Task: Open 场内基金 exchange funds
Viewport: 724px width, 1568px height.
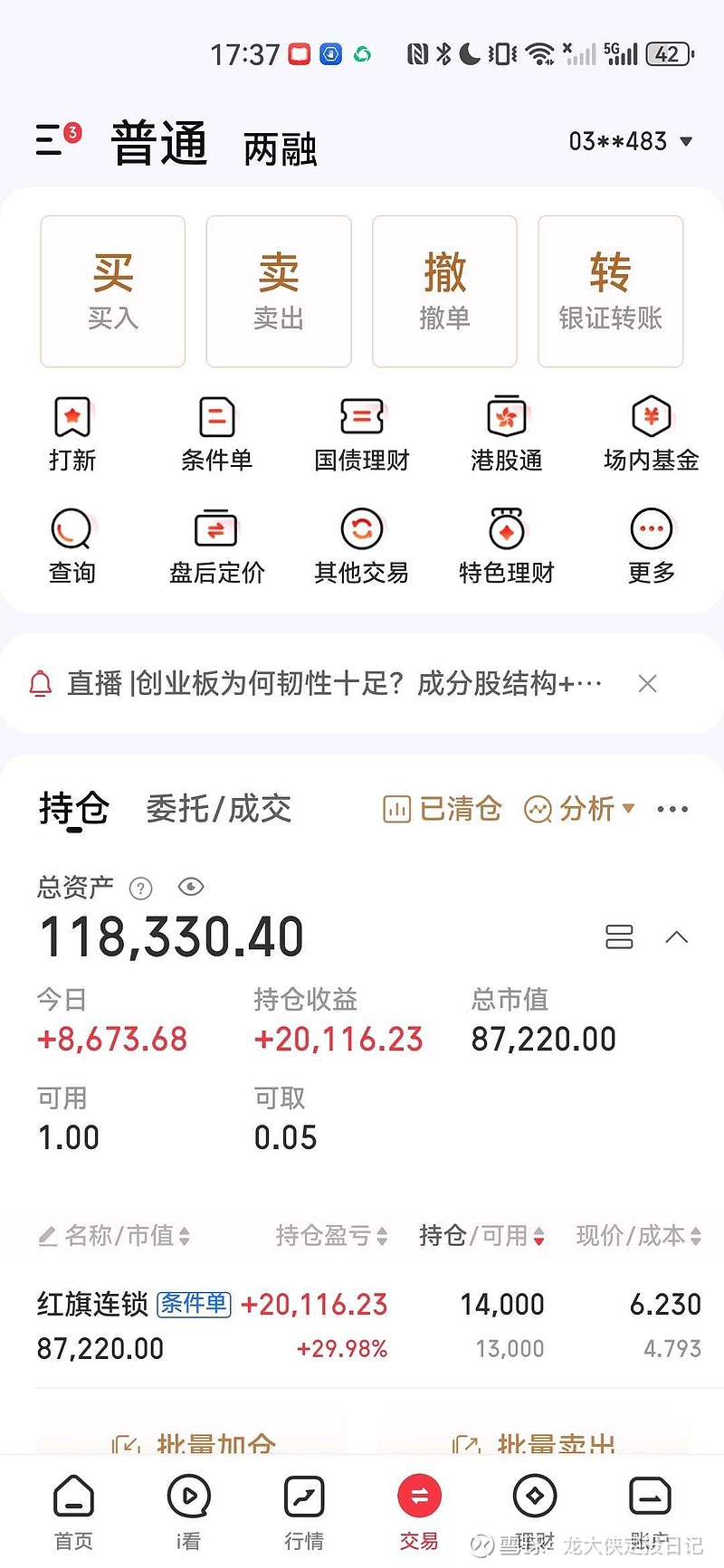Action: click(651, 434)
